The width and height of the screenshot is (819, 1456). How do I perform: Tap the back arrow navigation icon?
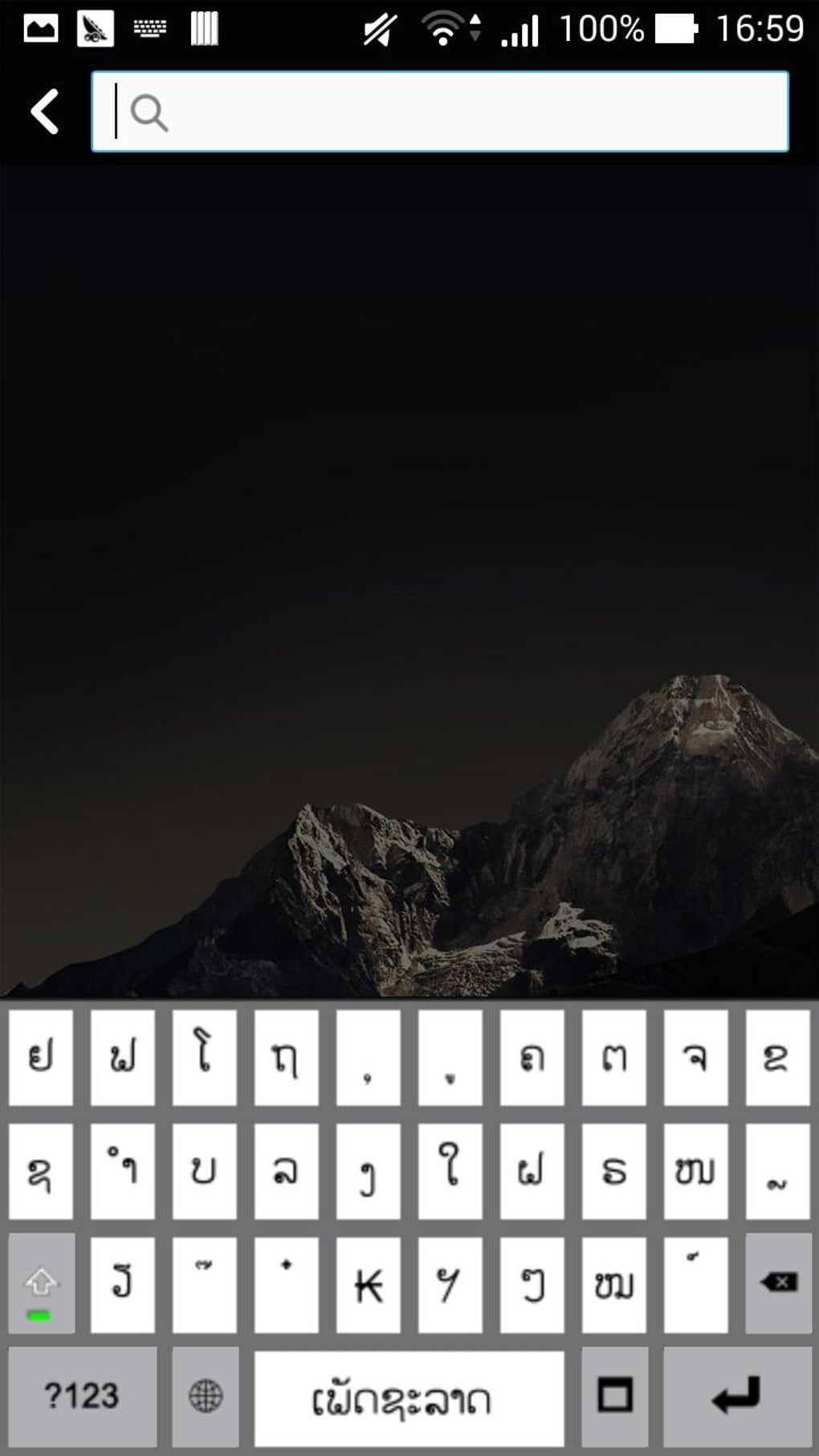[x=44, y=112]
